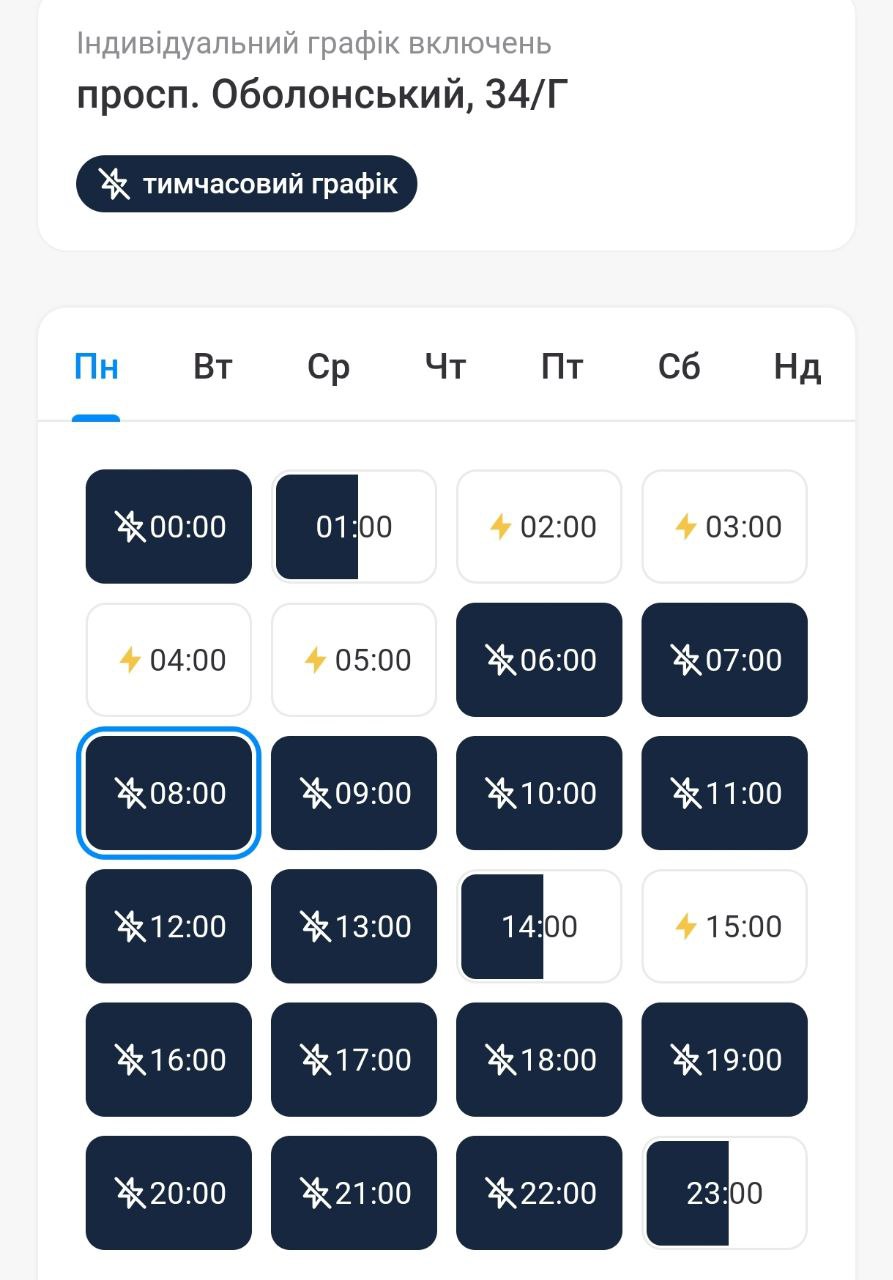The image size is (893, 1280).
Task: Tap the тимчасовий графік chip
Action: [246, 184]
